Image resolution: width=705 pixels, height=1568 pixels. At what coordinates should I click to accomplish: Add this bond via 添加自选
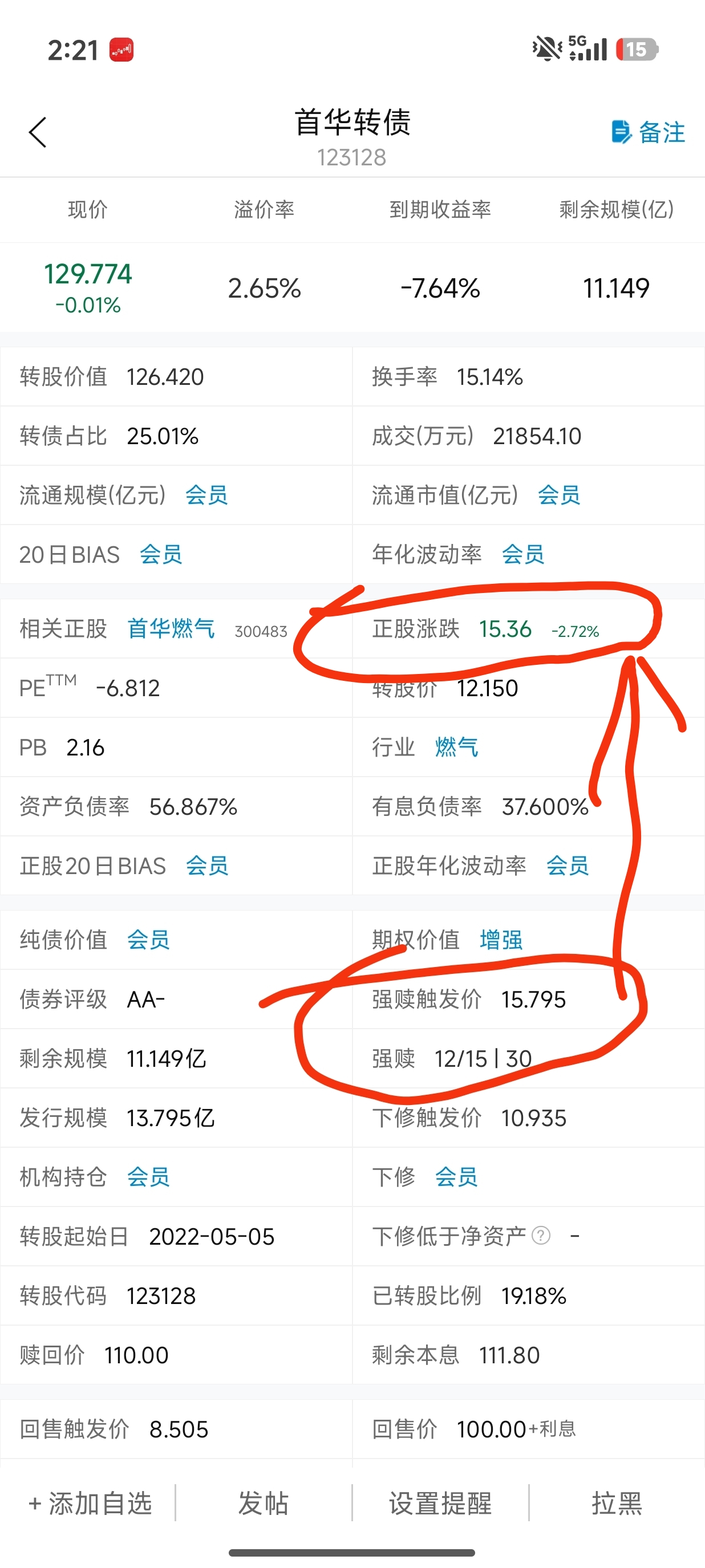coord(90,1504)
